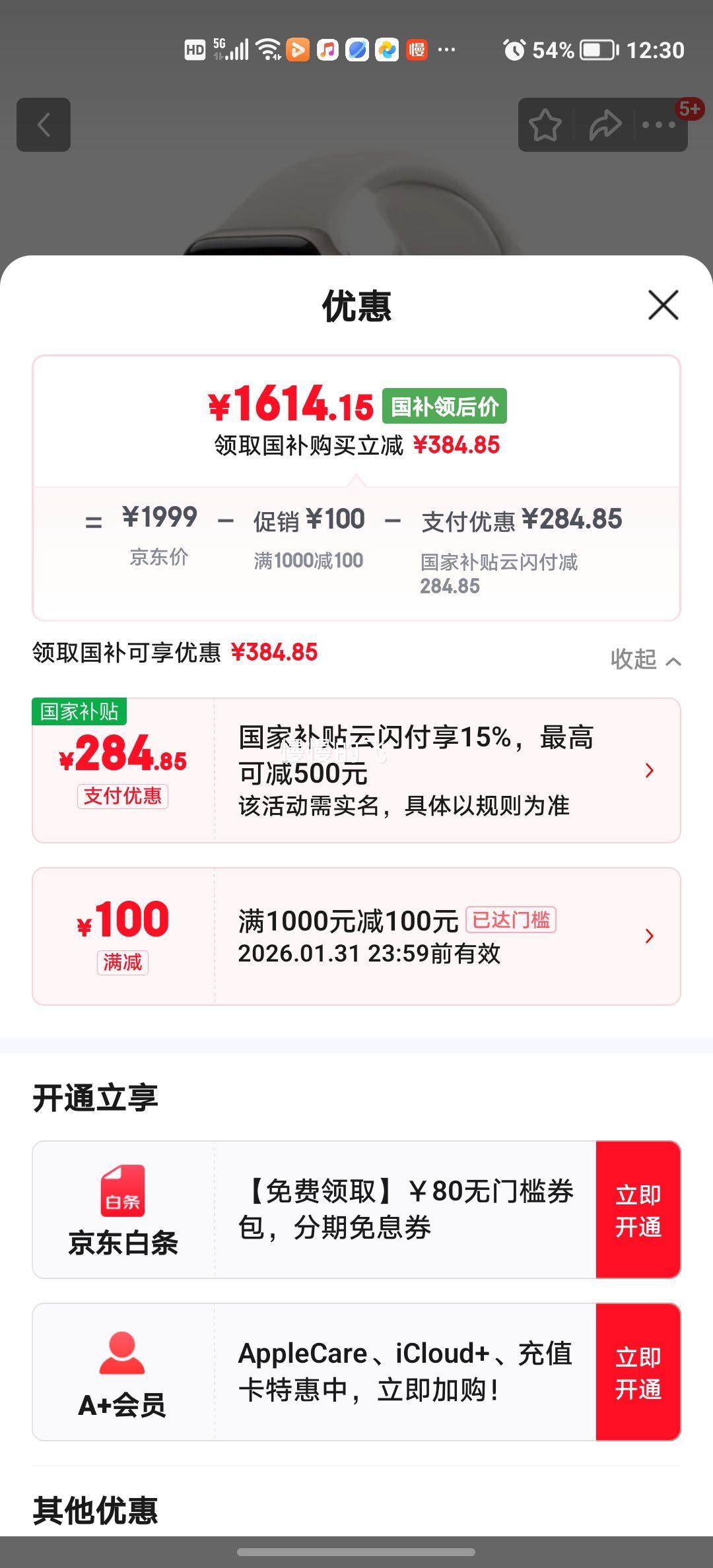Tap the back arrow at top left
The width and height of the screenshot is (713, 1568).
[43, 125]
